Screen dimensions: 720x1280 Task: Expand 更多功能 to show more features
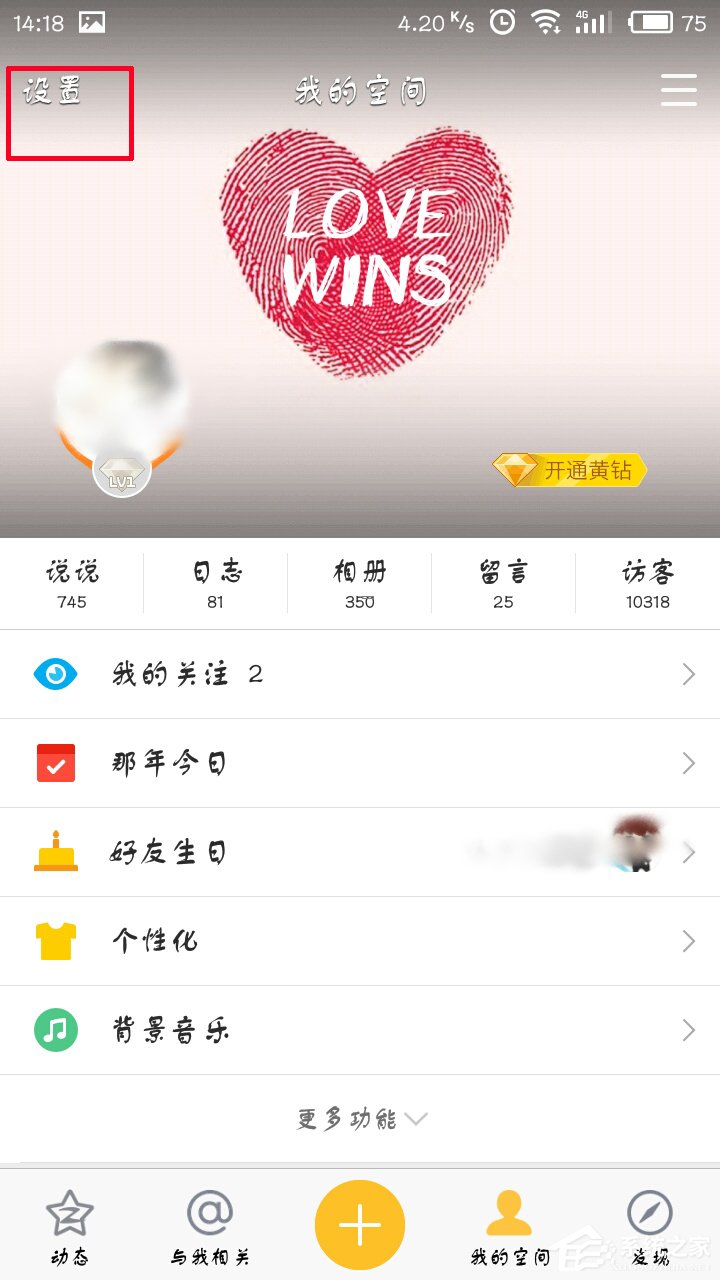(x=360, y=1120)
